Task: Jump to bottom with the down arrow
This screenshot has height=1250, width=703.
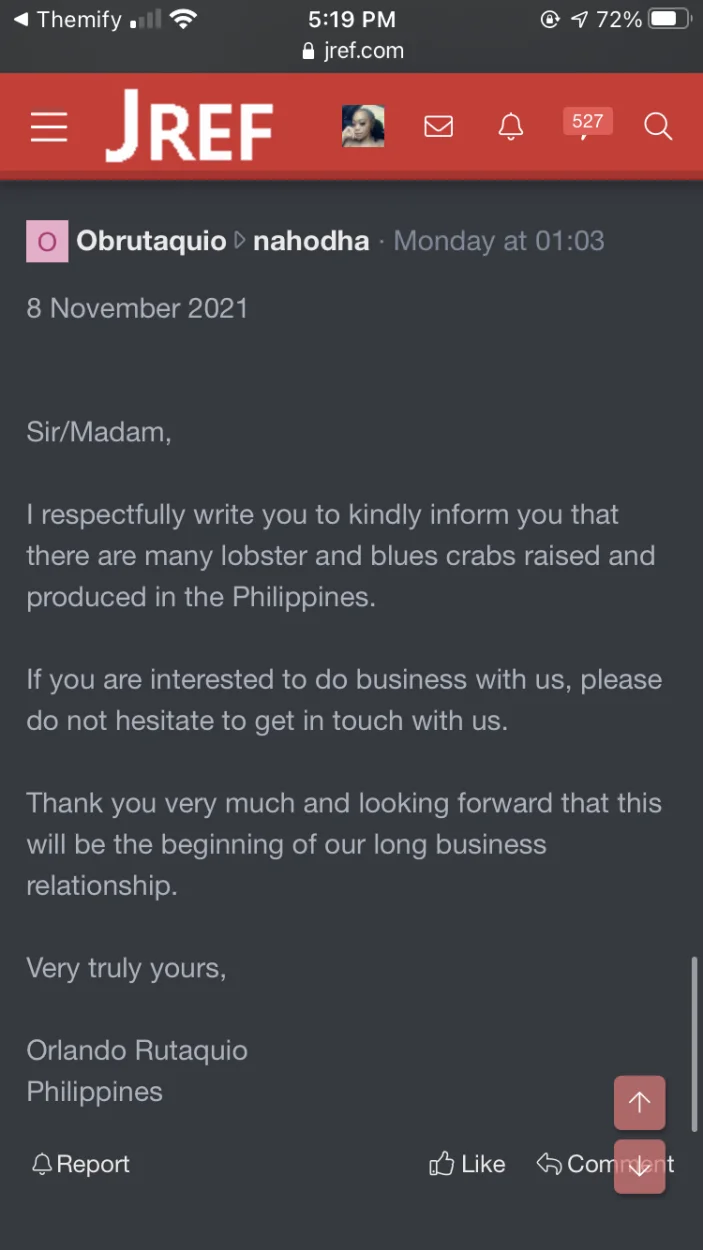Action: coord(639,1166)
